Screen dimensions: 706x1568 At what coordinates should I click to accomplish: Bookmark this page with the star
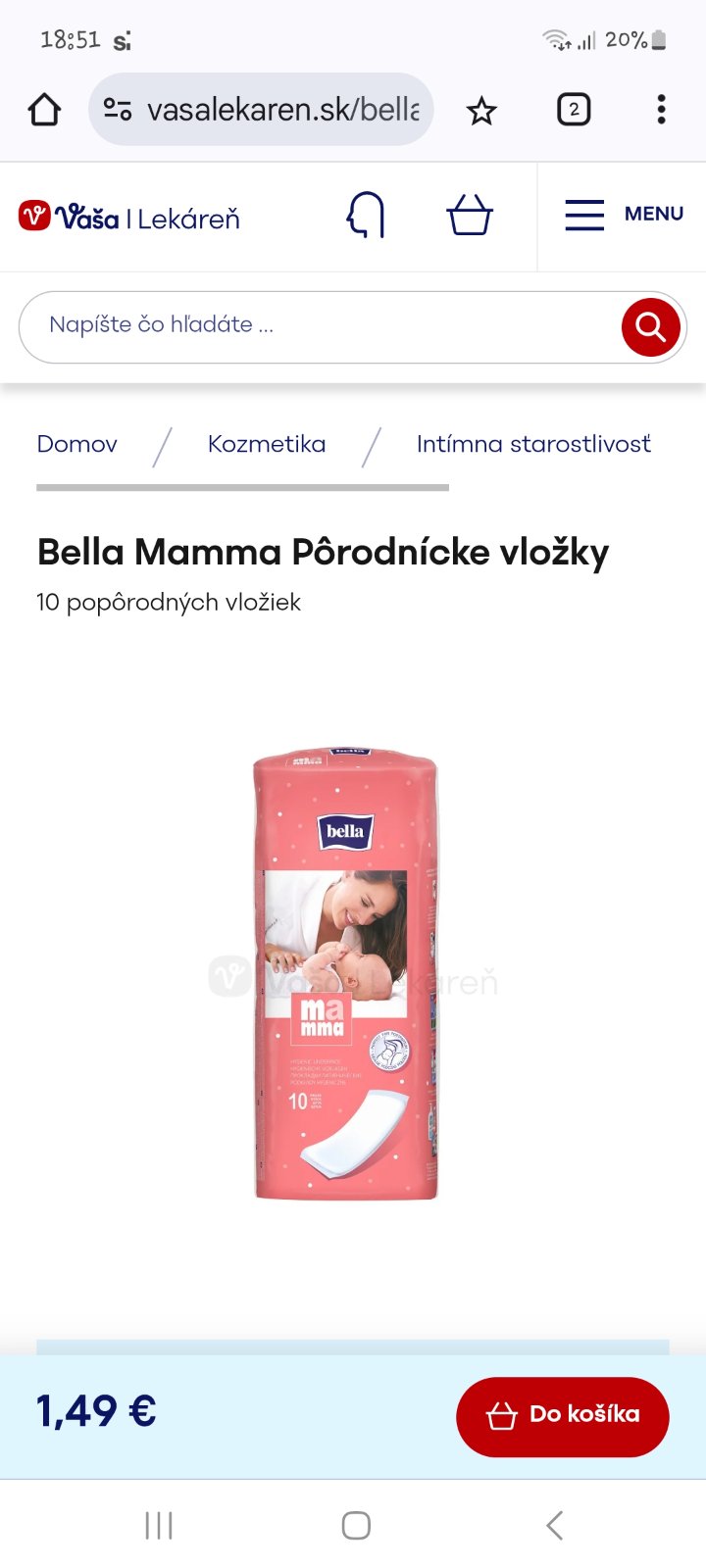[x=480, y=111]
